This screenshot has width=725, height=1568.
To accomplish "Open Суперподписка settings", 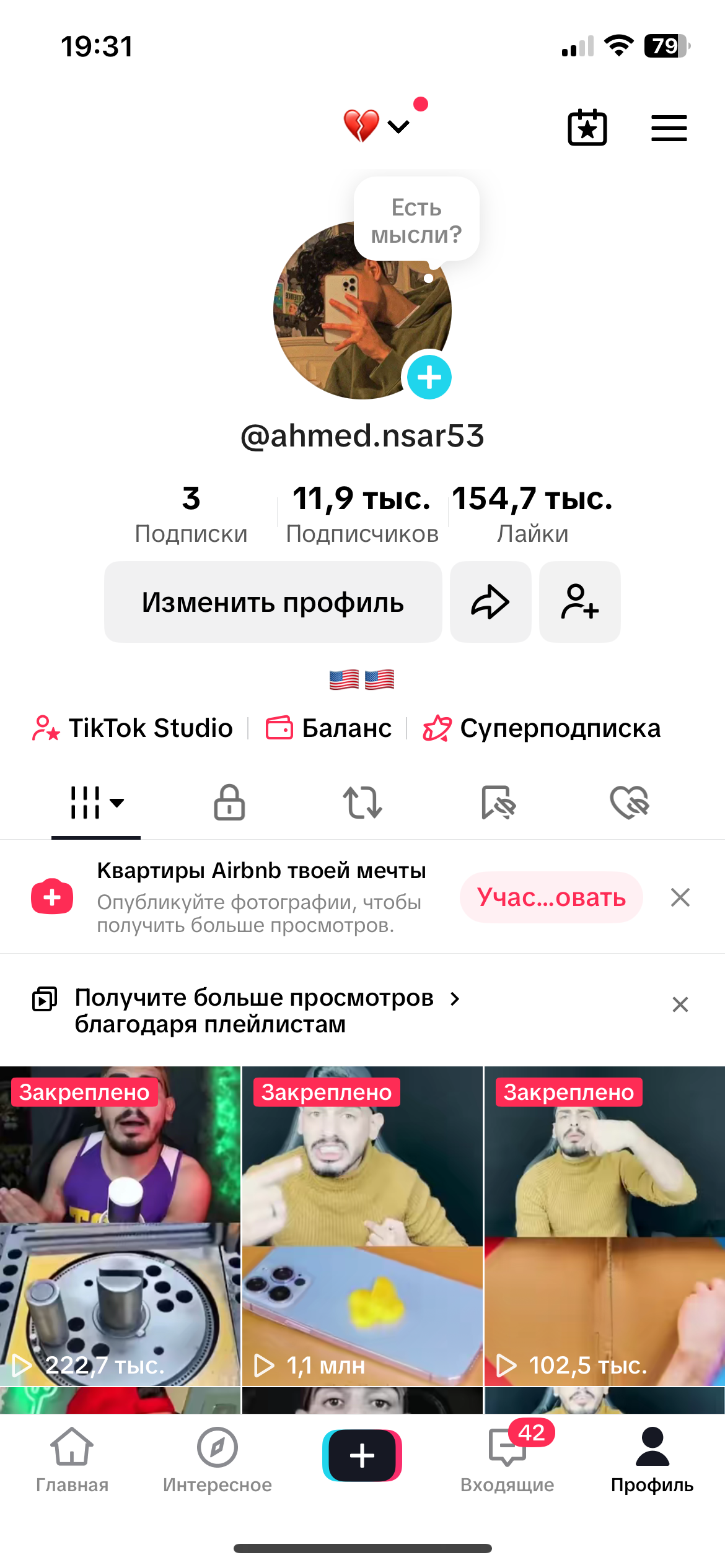I will (542, 728).
